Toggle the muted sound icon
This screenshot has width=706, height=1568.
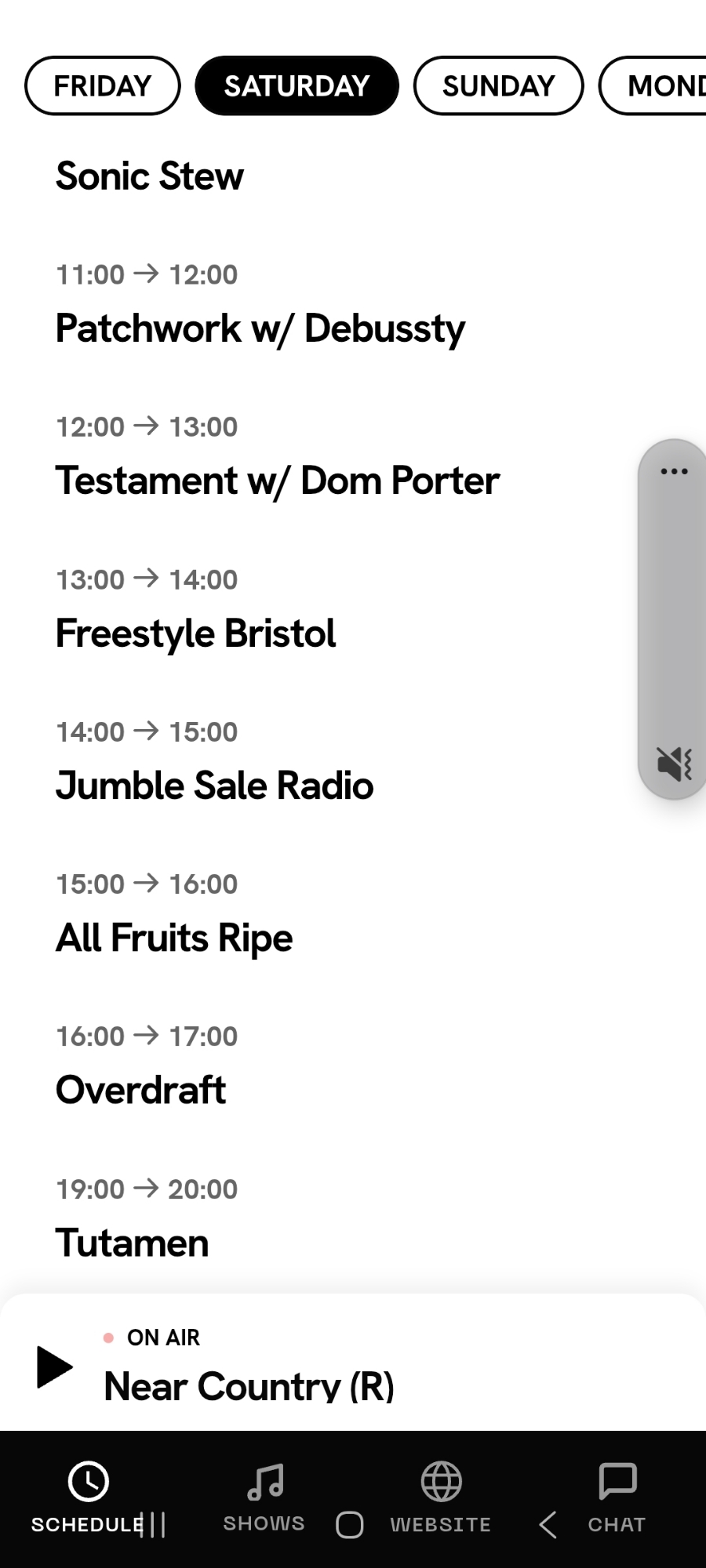[x=674, y=763]
